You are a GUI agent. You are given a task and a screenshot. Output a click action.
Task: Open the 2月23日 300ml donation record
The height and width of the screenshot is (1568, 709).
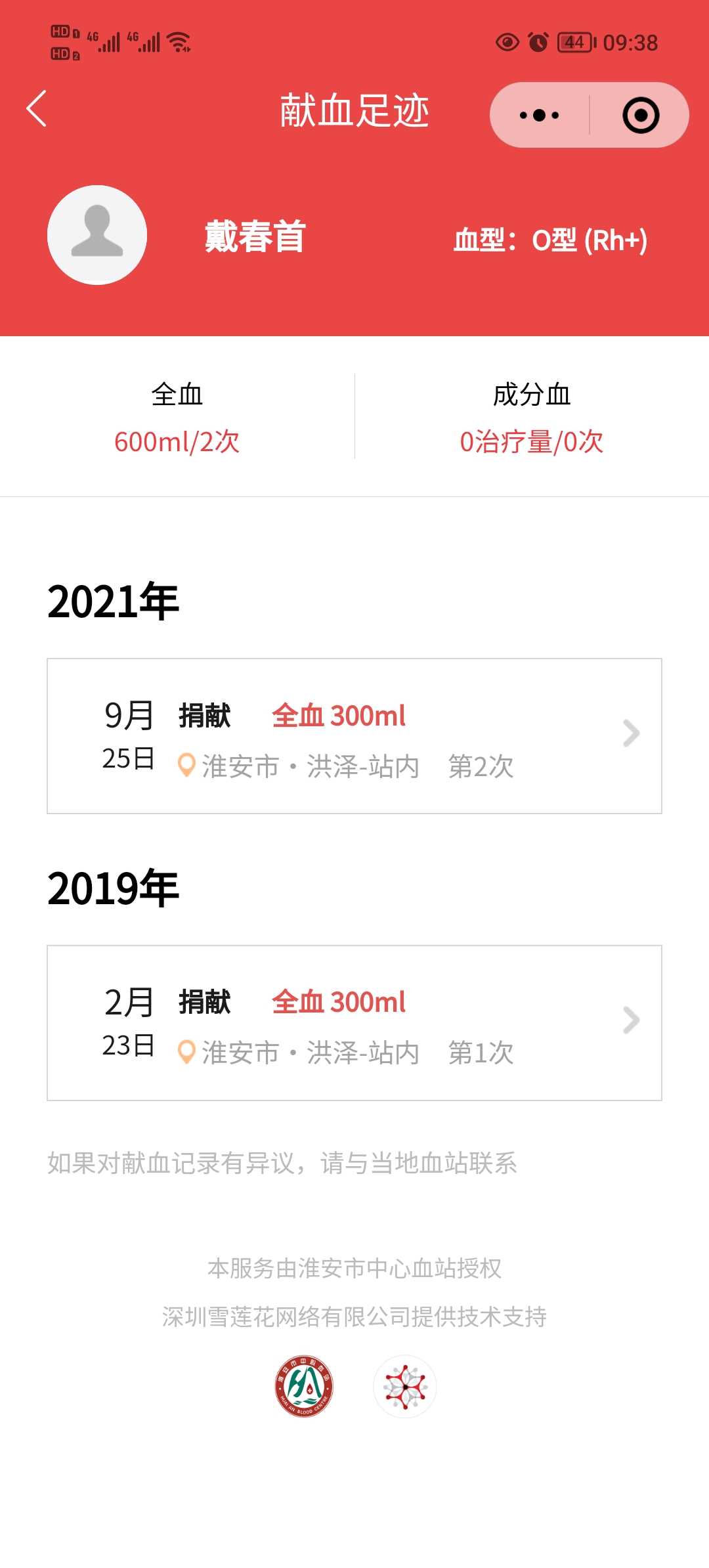point(354,1023)
